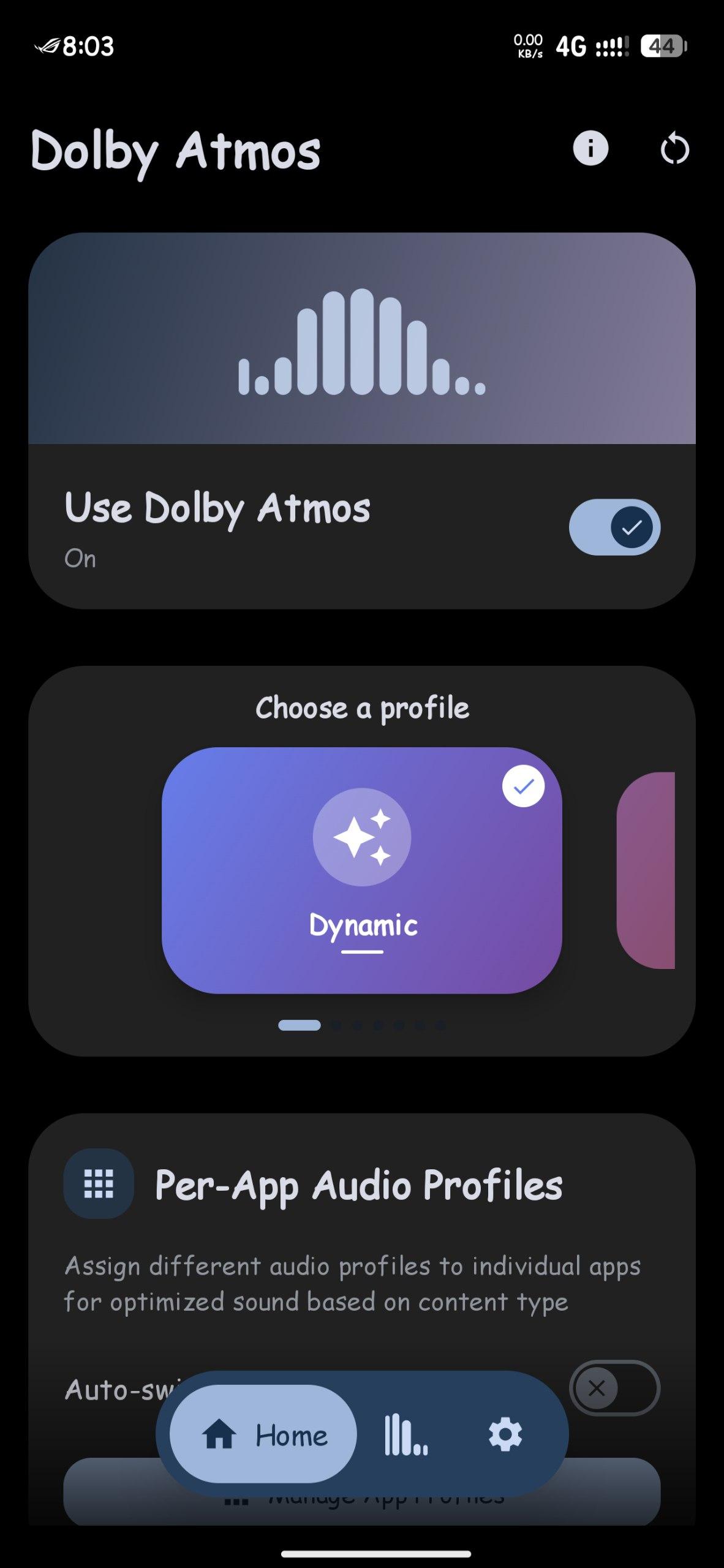Open the settings gear tab

[505, 1434]
